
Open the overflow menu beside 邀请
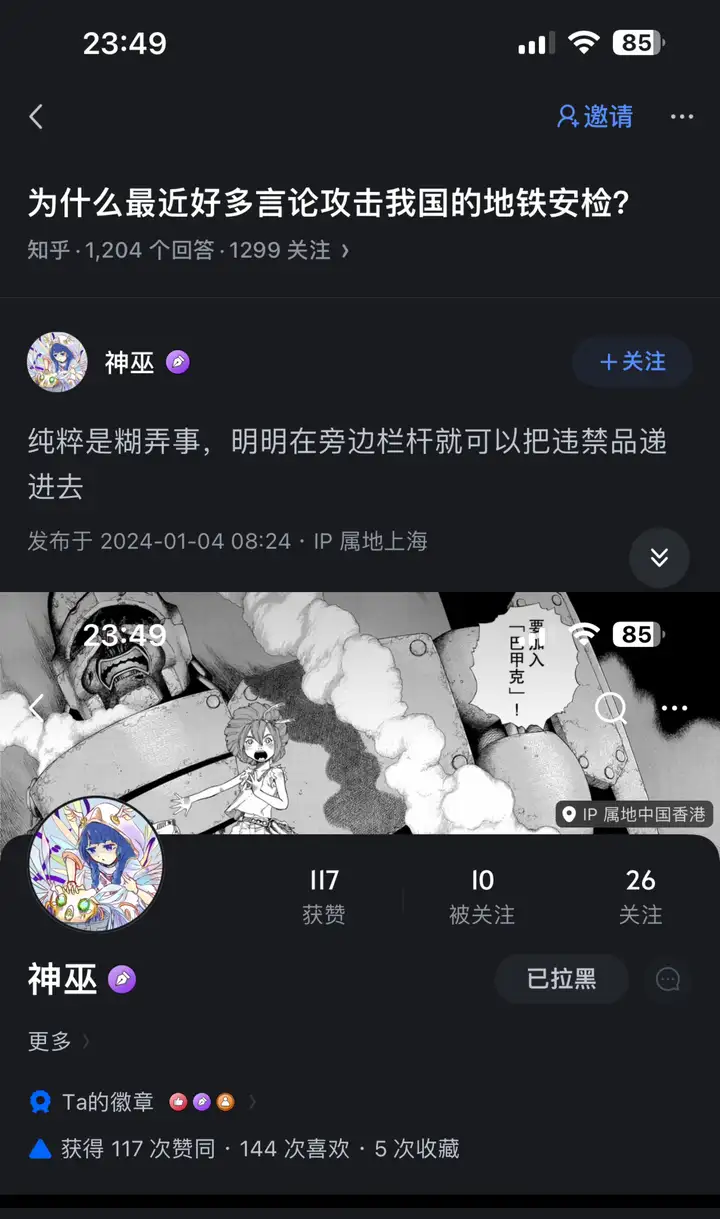coord(682,117)
